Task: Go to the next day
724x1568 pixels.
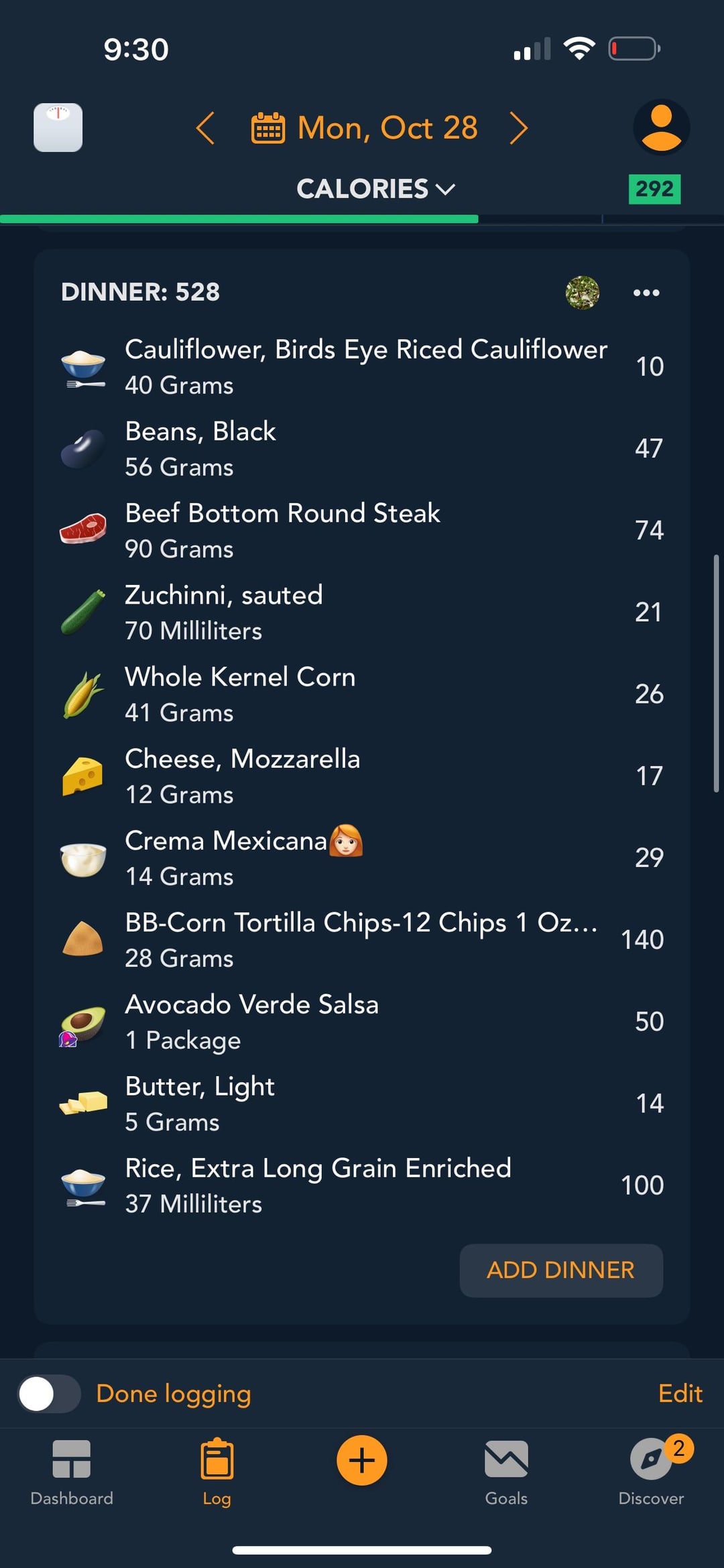Action: click(518, 128)
